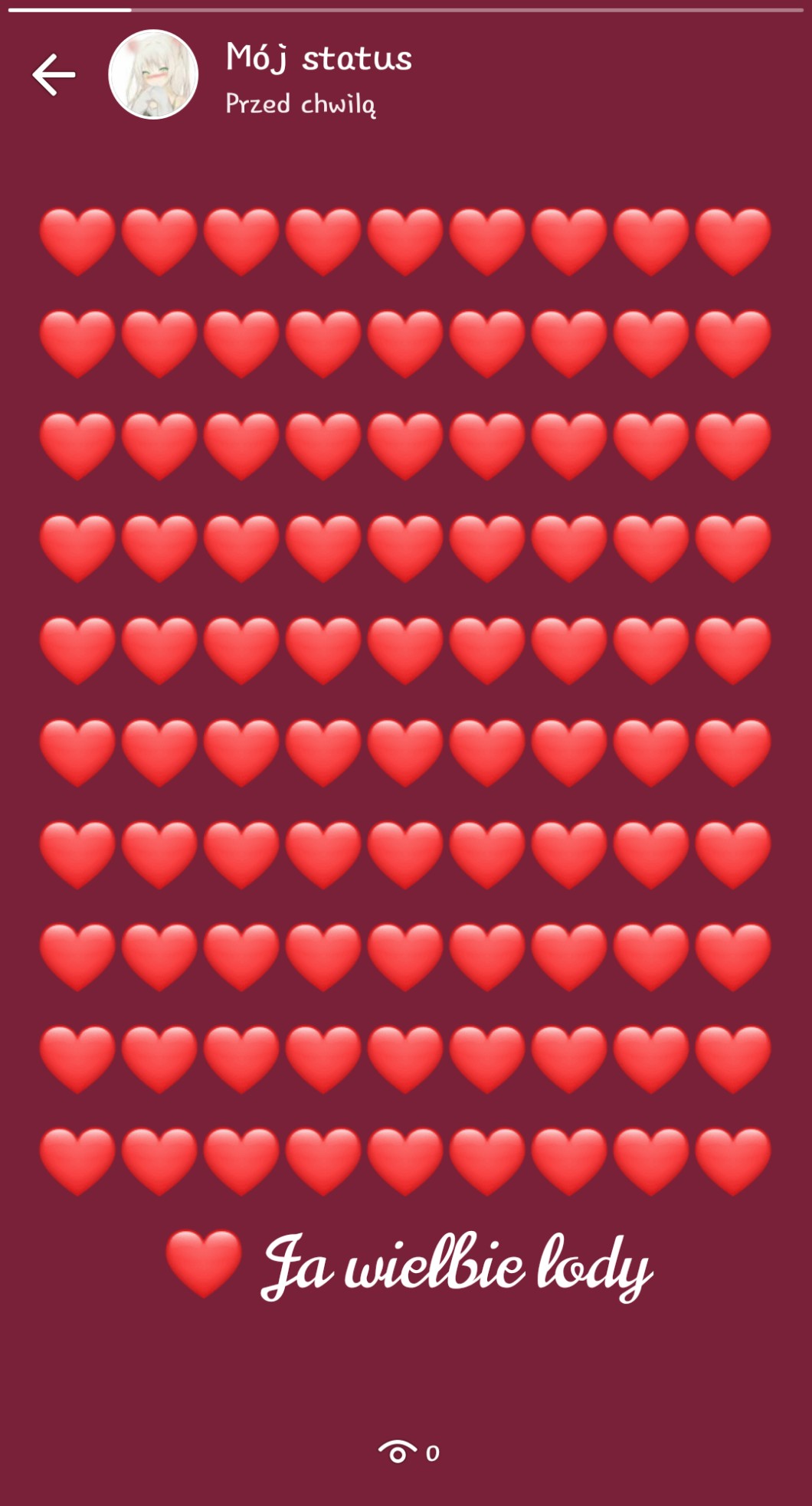The width and height of the screenshot is (812, 1506).
Task: Open the viewers list eye icon
Action: point(398,1452)
